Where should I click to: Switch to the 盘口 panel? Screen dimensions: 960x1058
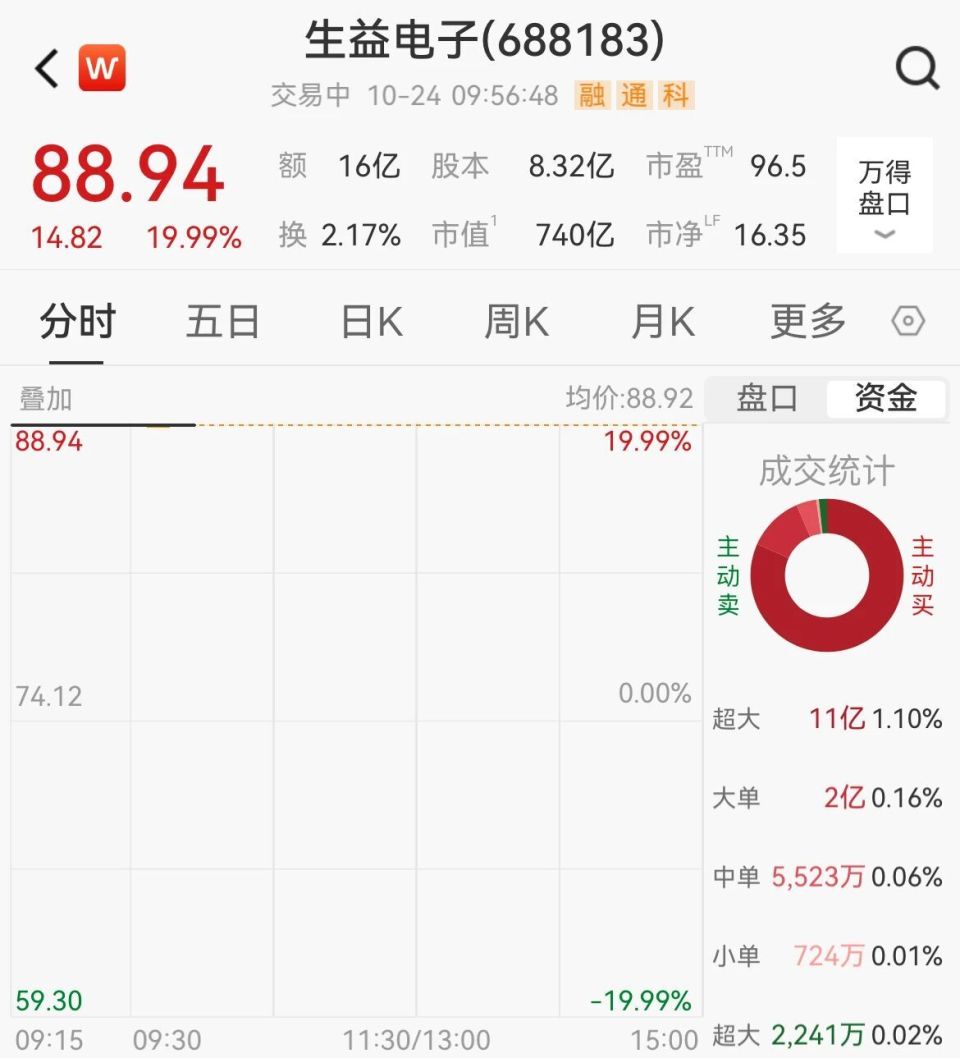768,397
